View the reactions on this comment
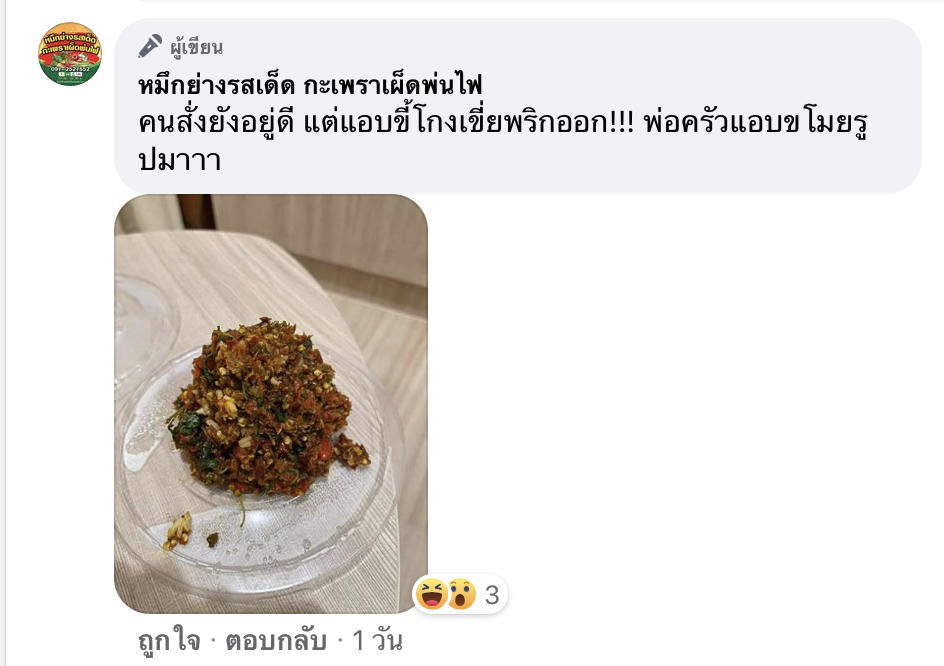This screenshot has height=666, width=944. point(458,595)
